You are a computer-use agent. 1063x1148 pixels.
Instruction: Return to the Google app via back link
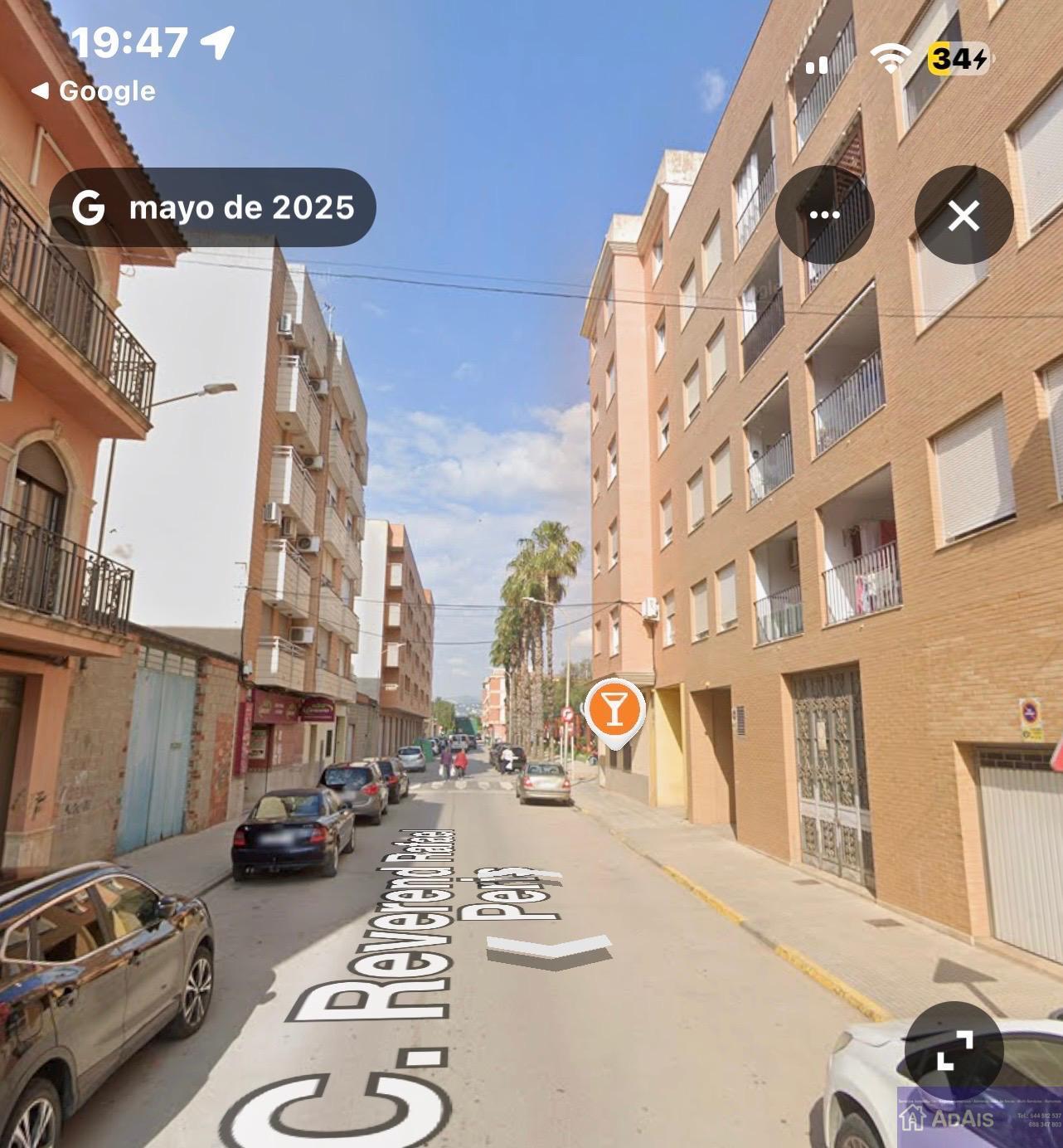pos(93,90)
